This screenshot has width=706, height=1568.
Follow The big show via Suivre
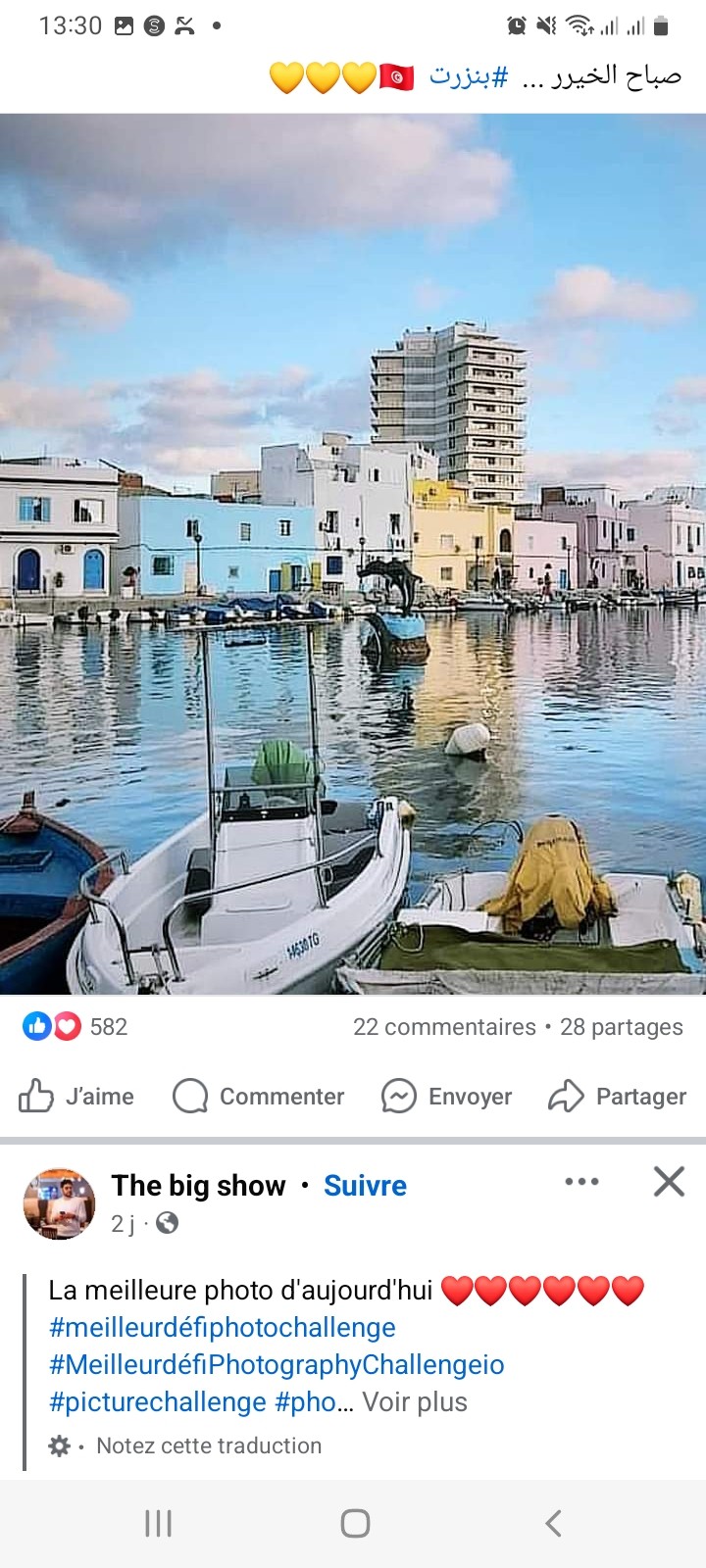click(x=365, y=1185)
